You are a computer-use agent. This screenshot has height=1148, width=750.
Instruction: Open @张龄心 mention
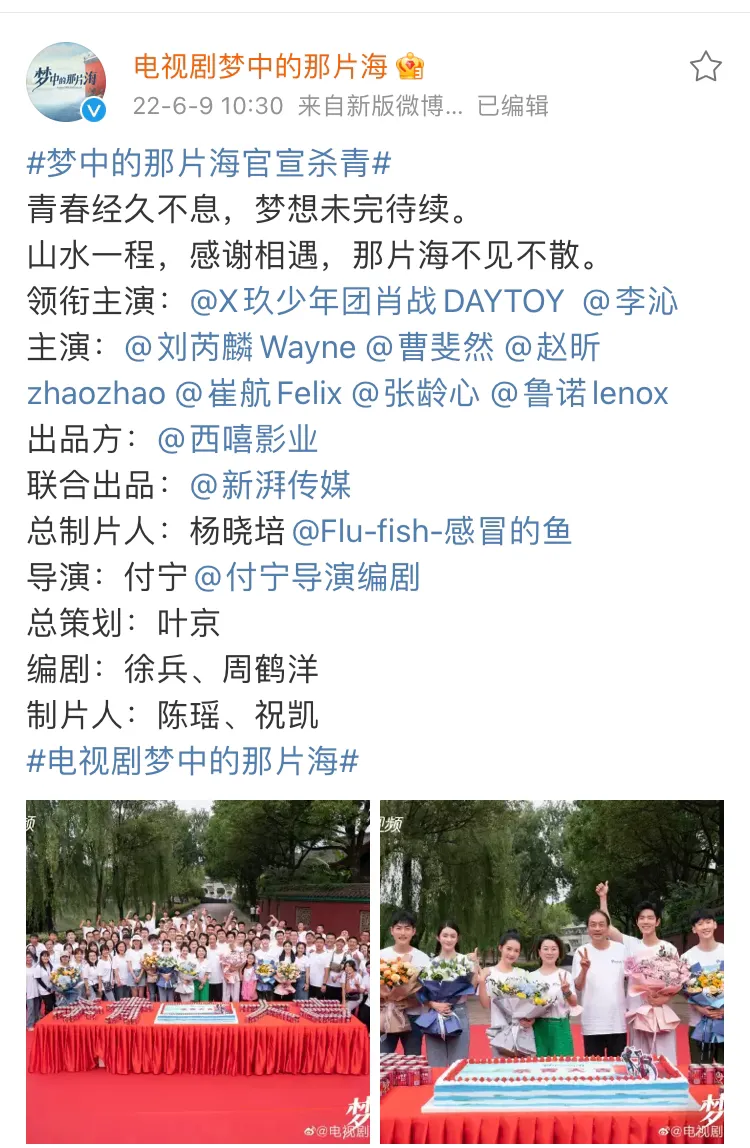(x=415, y=393)
